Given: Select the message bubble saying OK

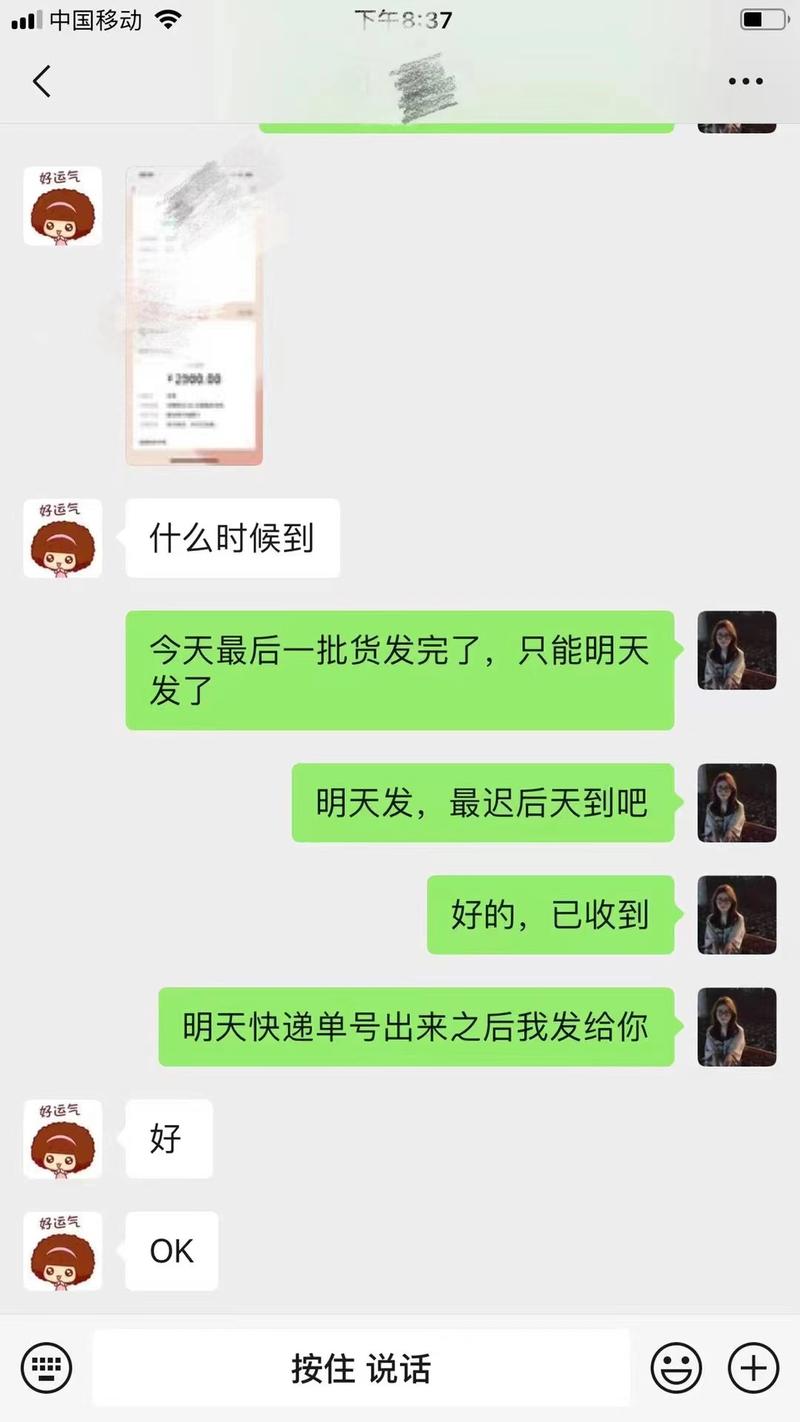Looking at the screenshot, I should pos(170,1250).
